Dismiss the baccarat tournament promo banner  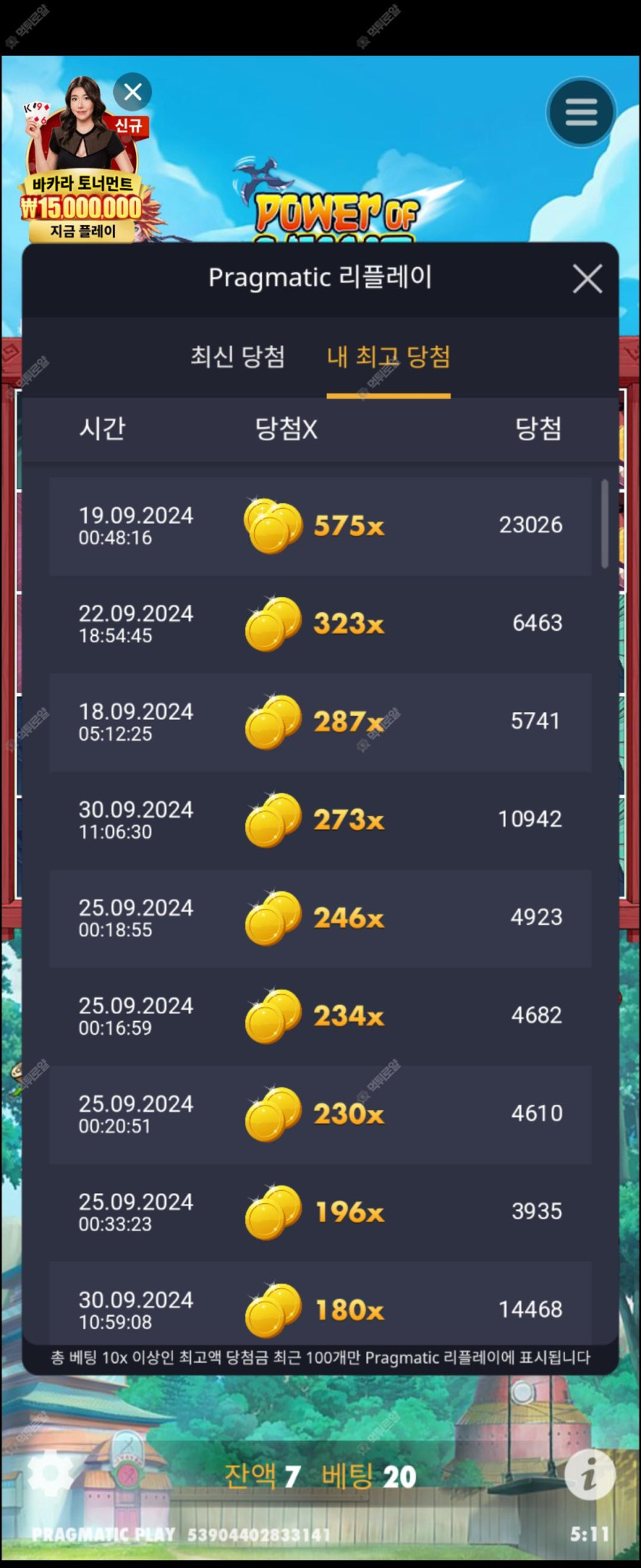(133, 92)
